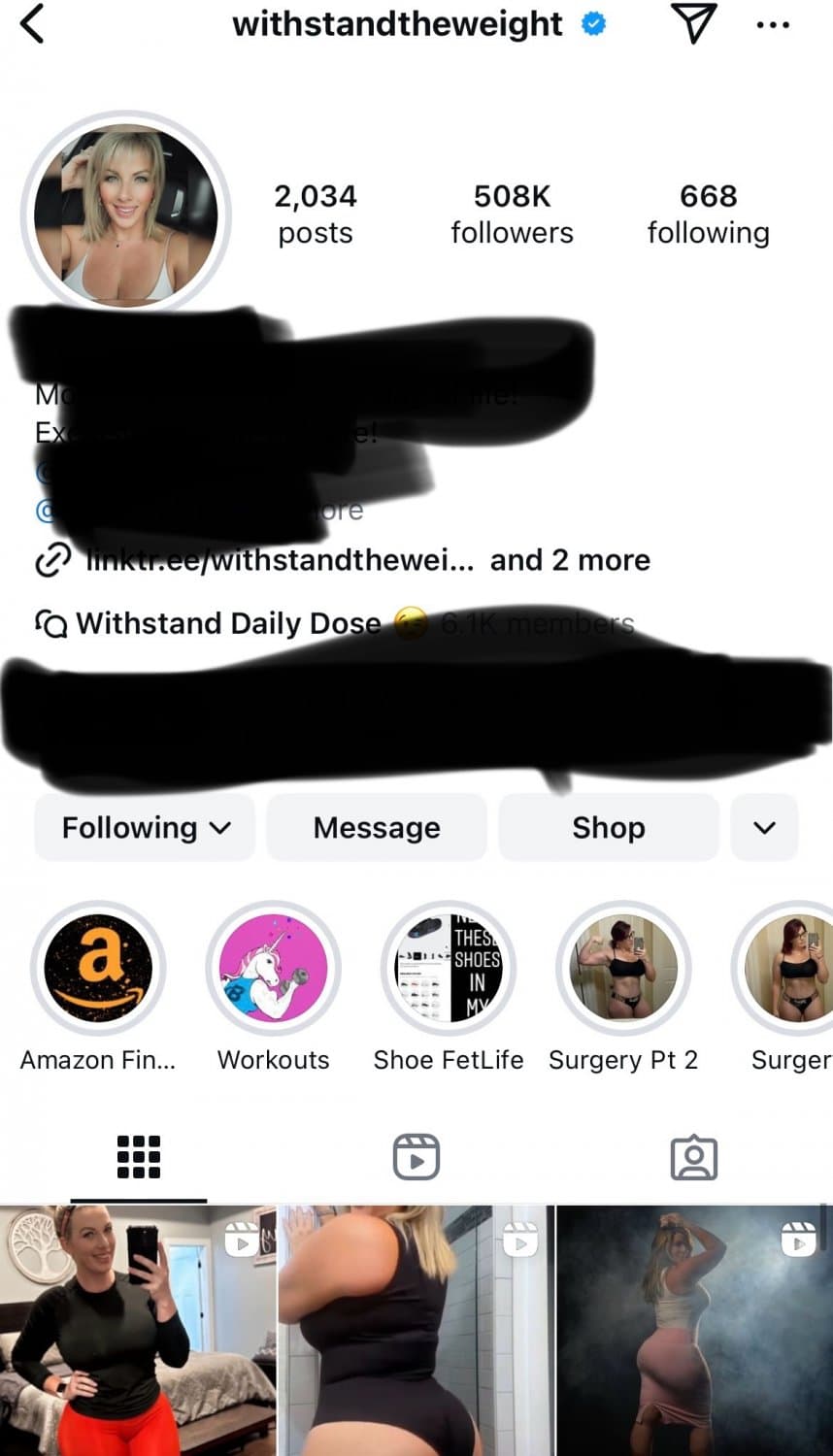The height and width of the screenshot is (1456, 833).
Task: Open the Amazon Finds story highlight
Action: (98, 968)
